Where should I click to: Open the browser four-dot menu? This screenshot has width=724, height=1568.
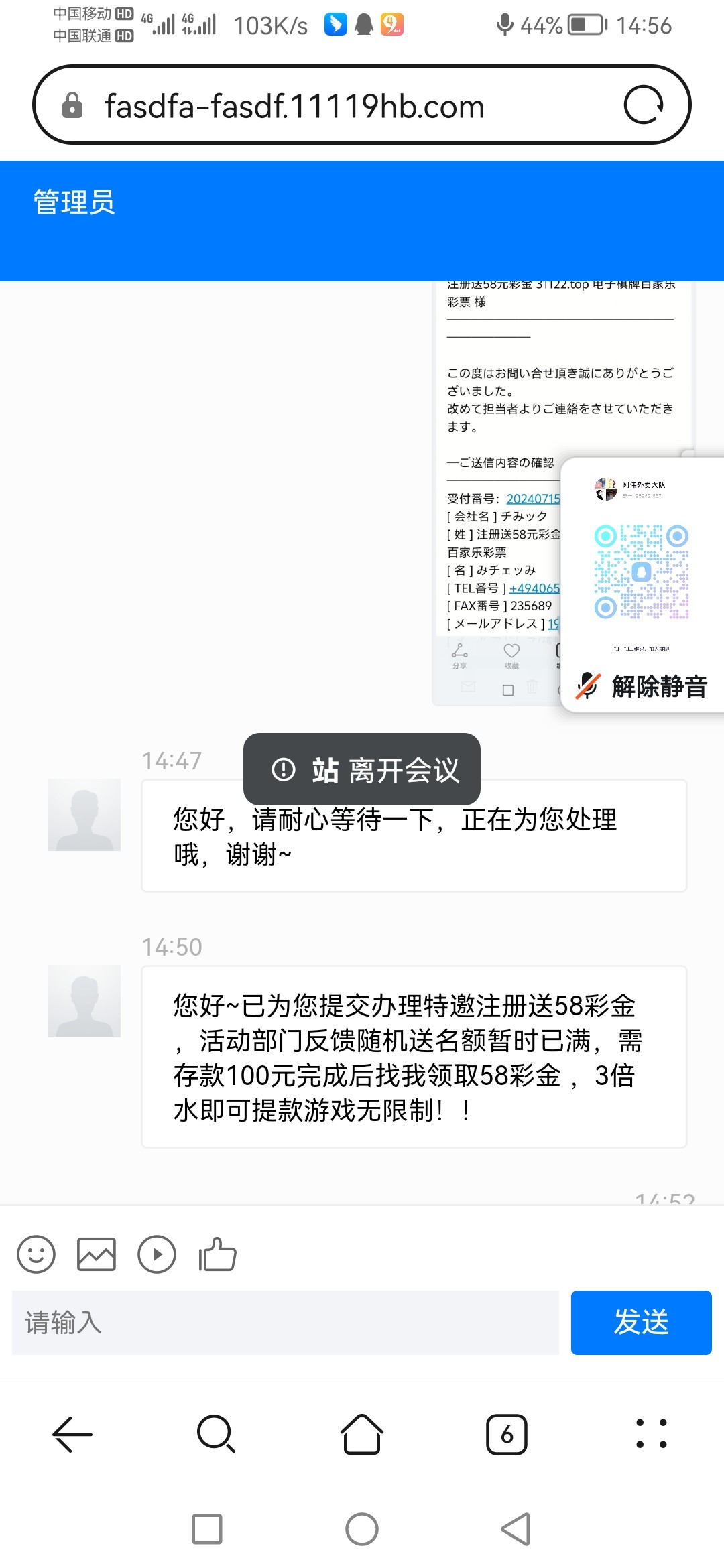coord(652,1434)
